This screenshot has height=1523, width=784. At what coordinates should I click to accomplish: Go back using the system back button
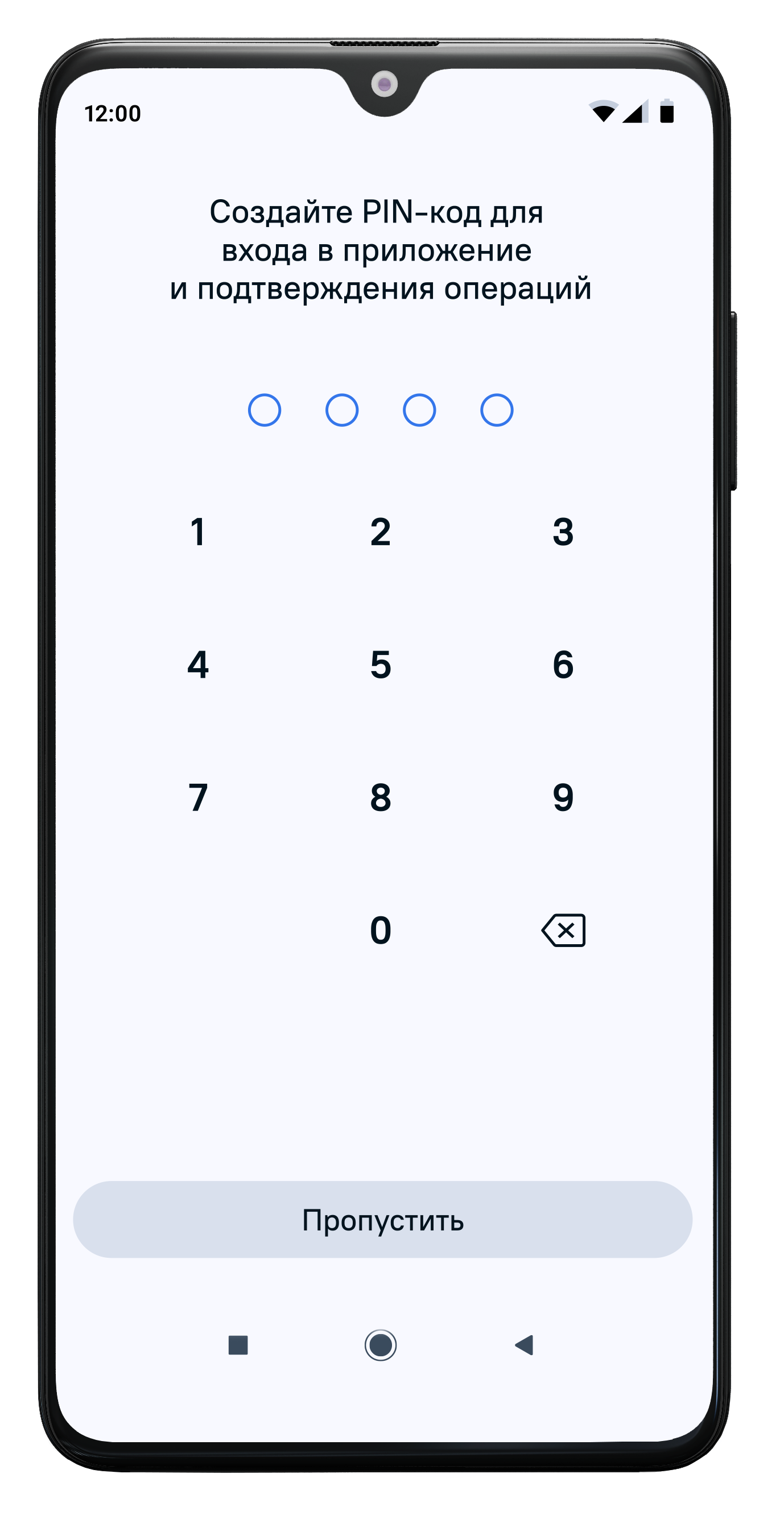525,1345
